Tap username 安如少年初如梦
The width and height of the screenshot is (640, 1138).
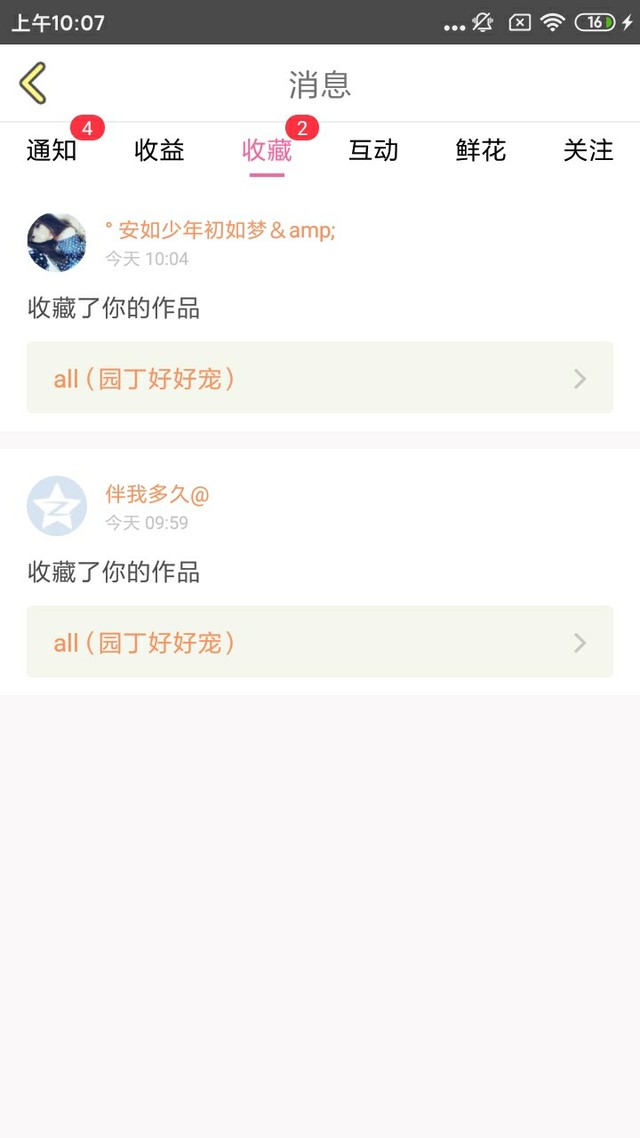click(220, 231)
